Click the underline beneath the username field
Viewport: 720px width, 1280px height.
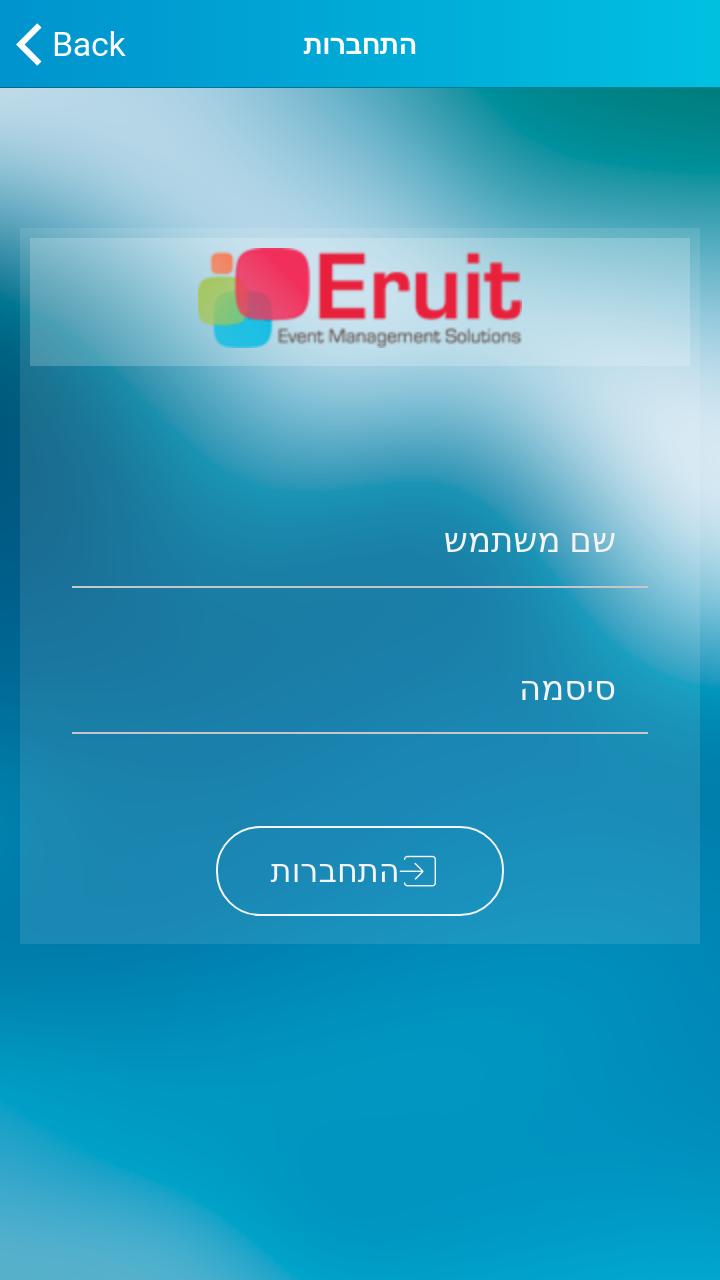360,586
